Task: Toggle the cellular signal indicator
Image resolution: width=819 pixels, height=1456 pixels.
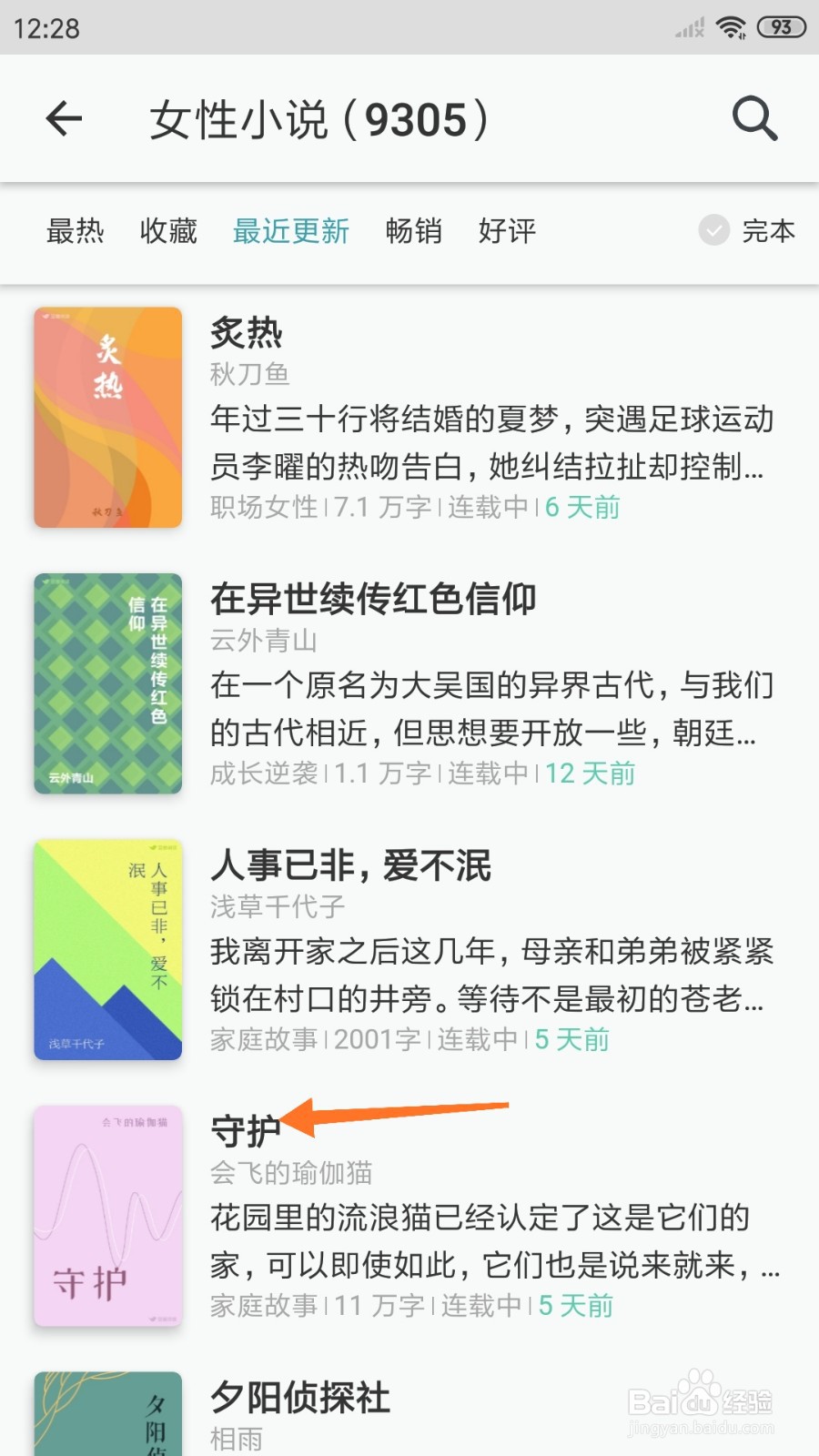Action: click(x=689, y=26)
